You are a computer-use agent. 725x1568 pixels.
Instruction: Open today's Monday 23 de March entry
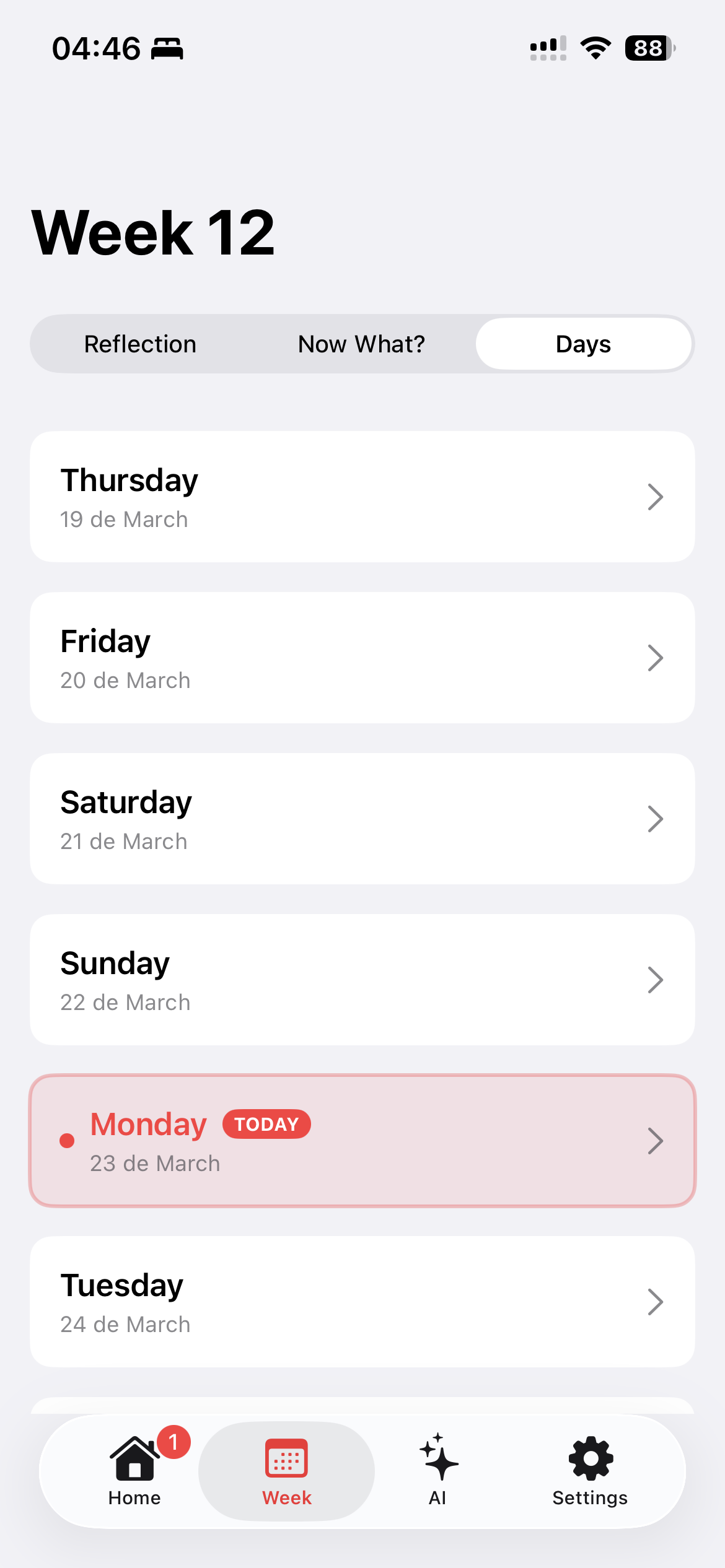pos(362,1141)
